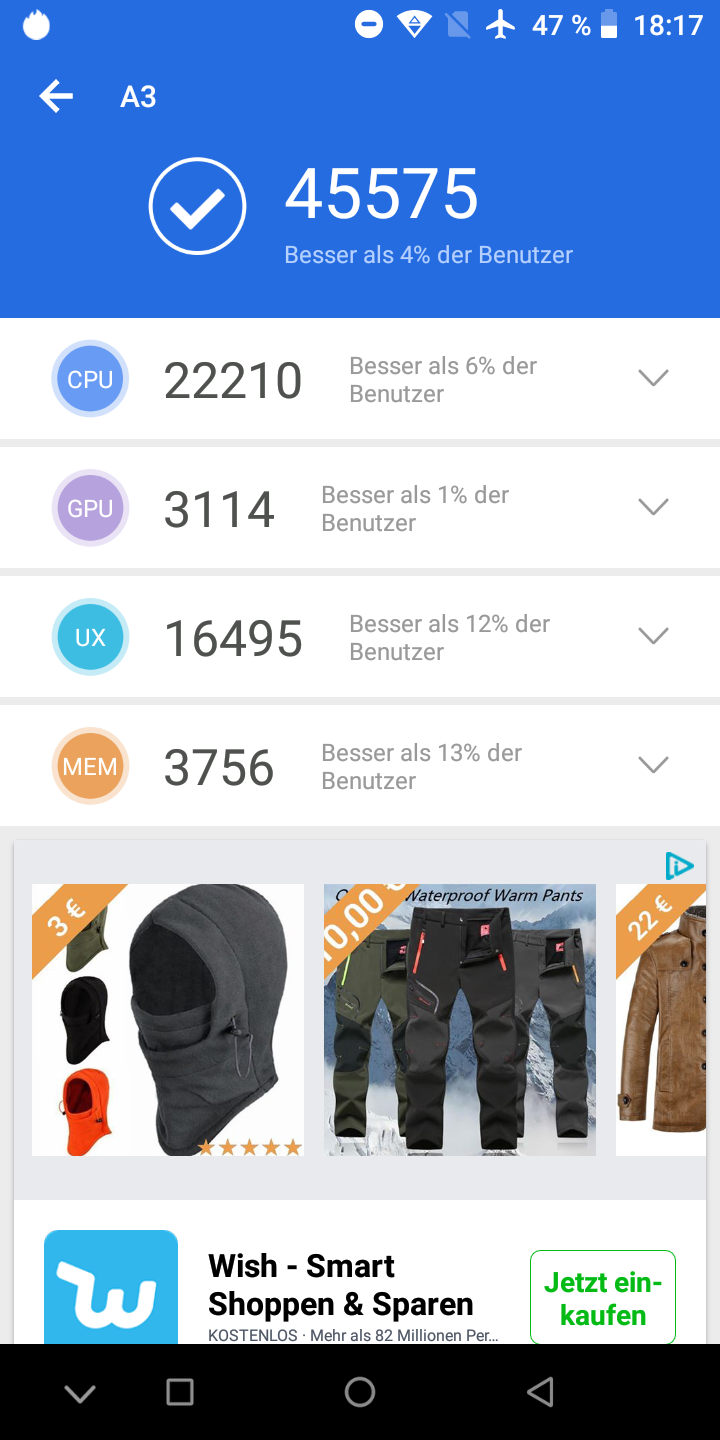Viewport: 720px width, 1440px height.
Task: Go back using the arrow beside A3
Action: tap(56, 96)
